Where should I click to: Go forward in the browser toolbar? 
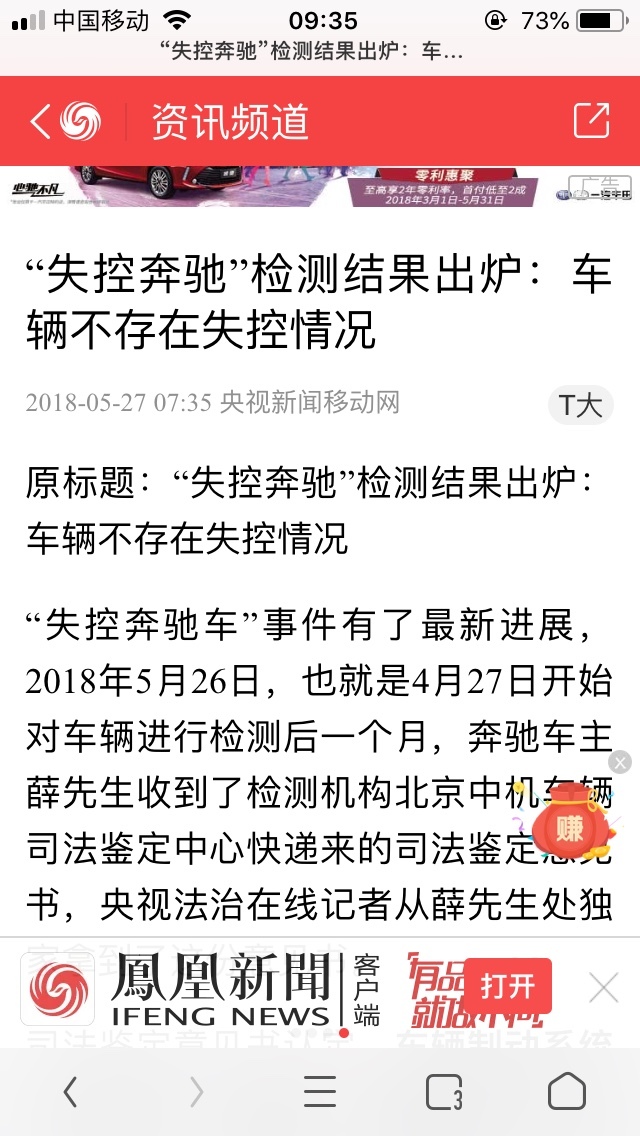pyautogui.click(x=196, y=1092)
